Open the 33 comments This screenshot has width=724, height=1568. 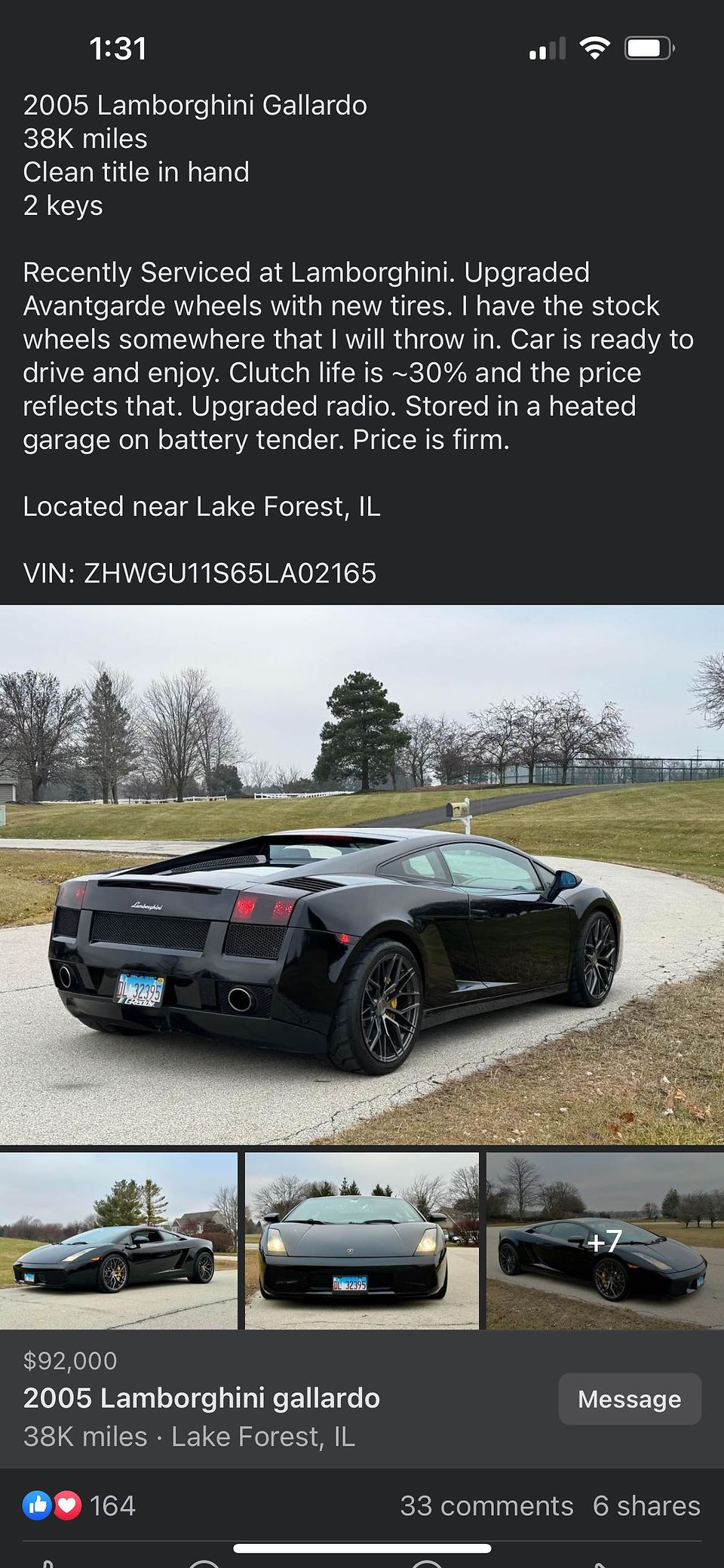pos(486,1505)
